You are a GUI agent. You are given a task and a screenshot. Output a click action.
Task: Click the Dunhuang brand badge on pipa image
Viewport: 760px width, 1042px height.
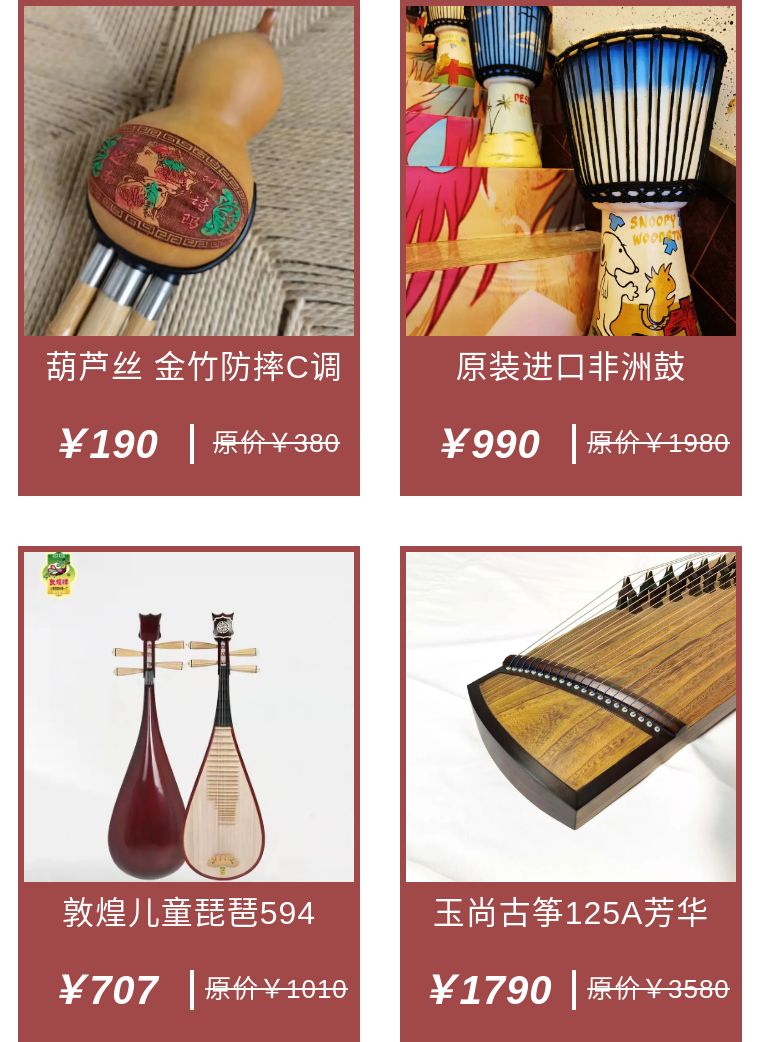coord(55,573)
